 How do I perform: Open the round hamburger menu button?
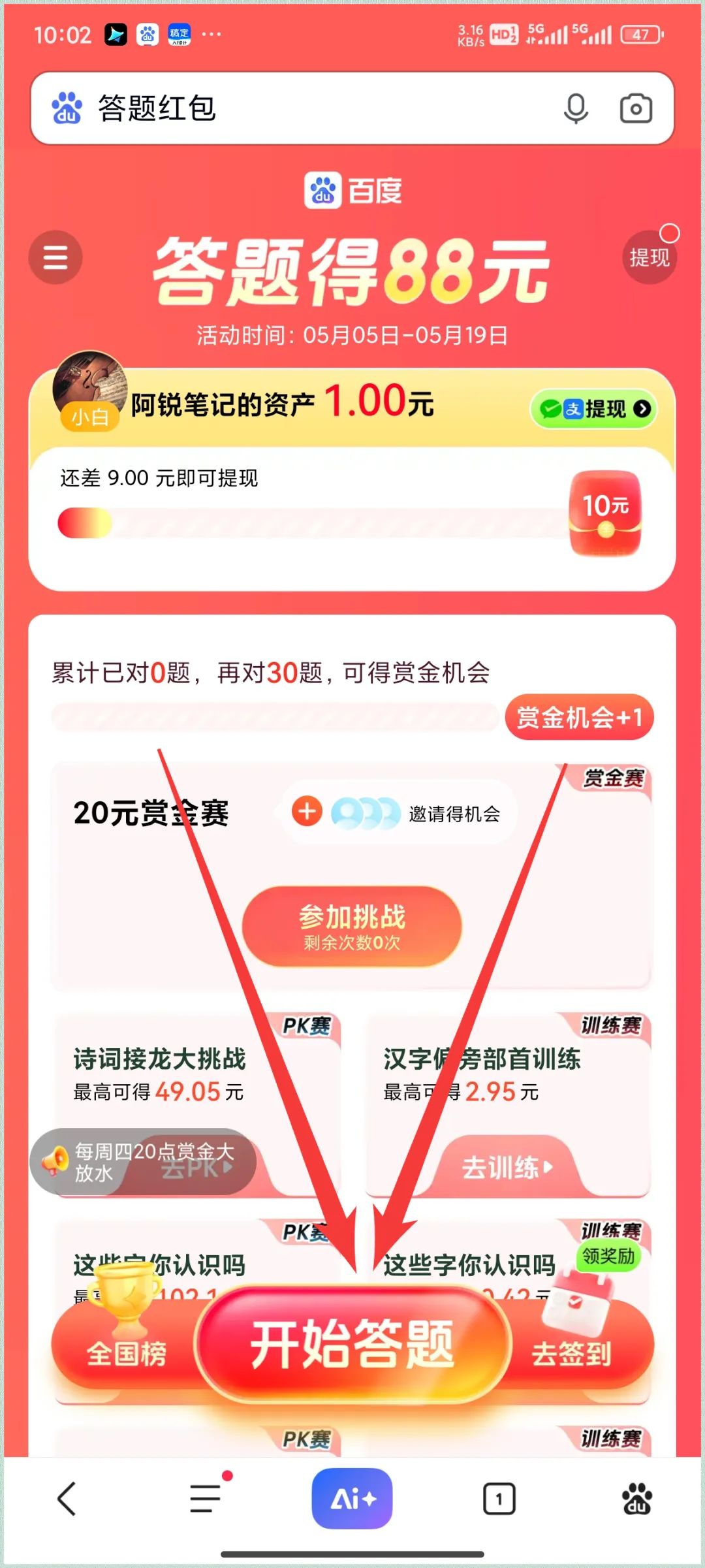point(55,257)
